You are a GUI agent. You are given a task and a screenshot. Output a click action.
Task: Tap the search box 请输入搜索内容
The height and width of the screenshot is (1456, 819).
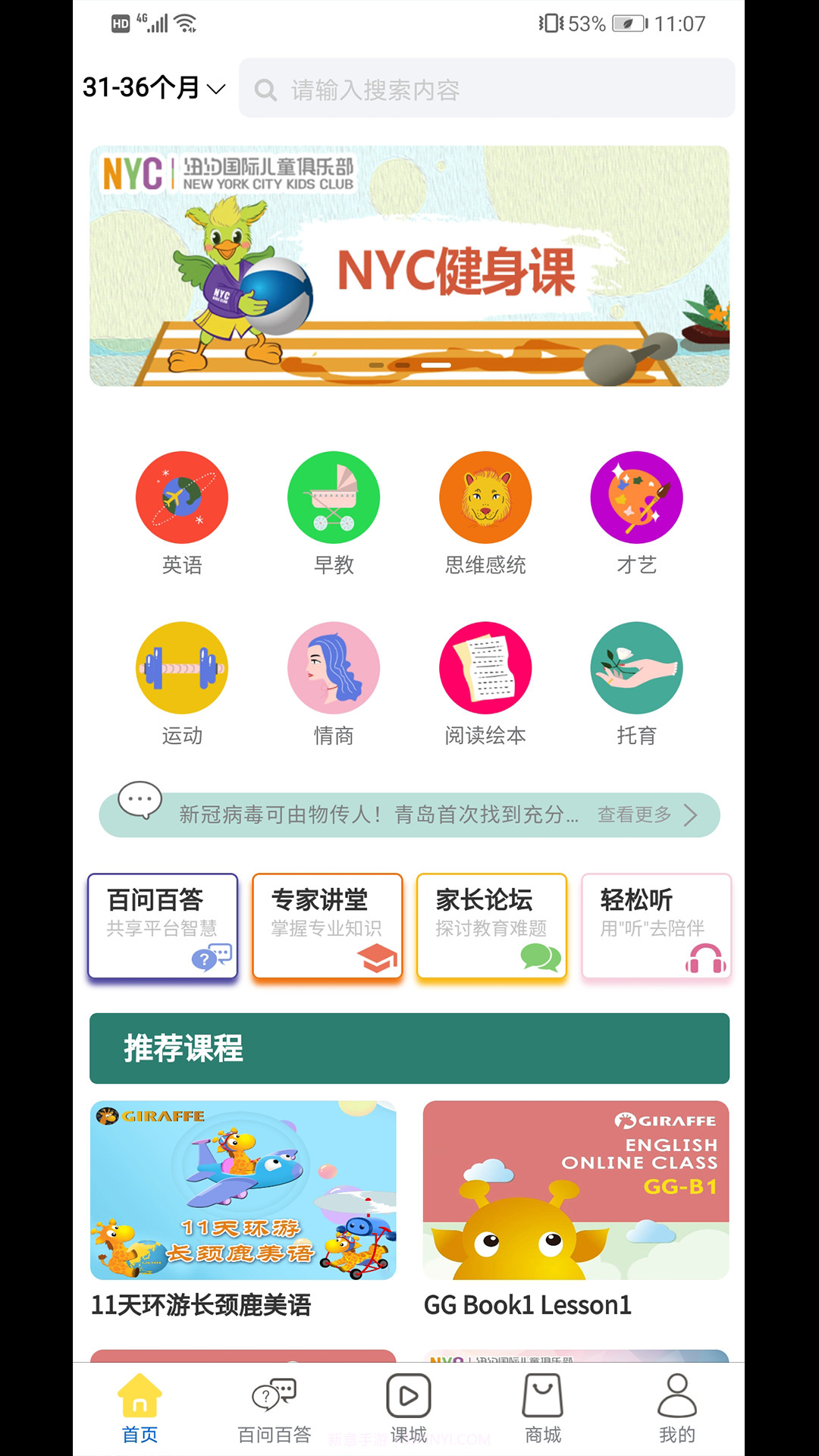(485, 89)
